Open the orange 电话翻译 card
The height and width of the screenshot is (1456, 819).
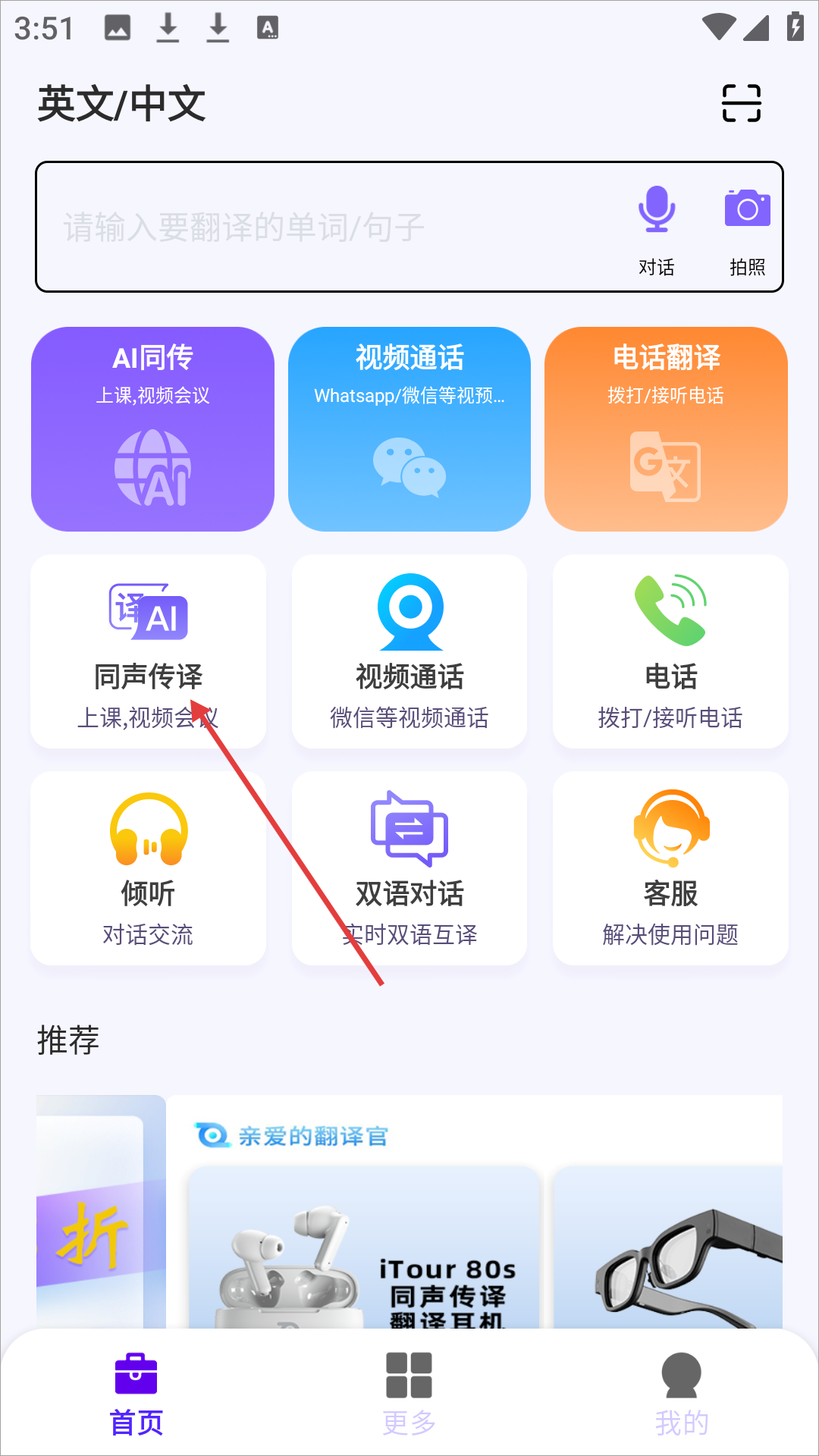[x=666, y=428]
